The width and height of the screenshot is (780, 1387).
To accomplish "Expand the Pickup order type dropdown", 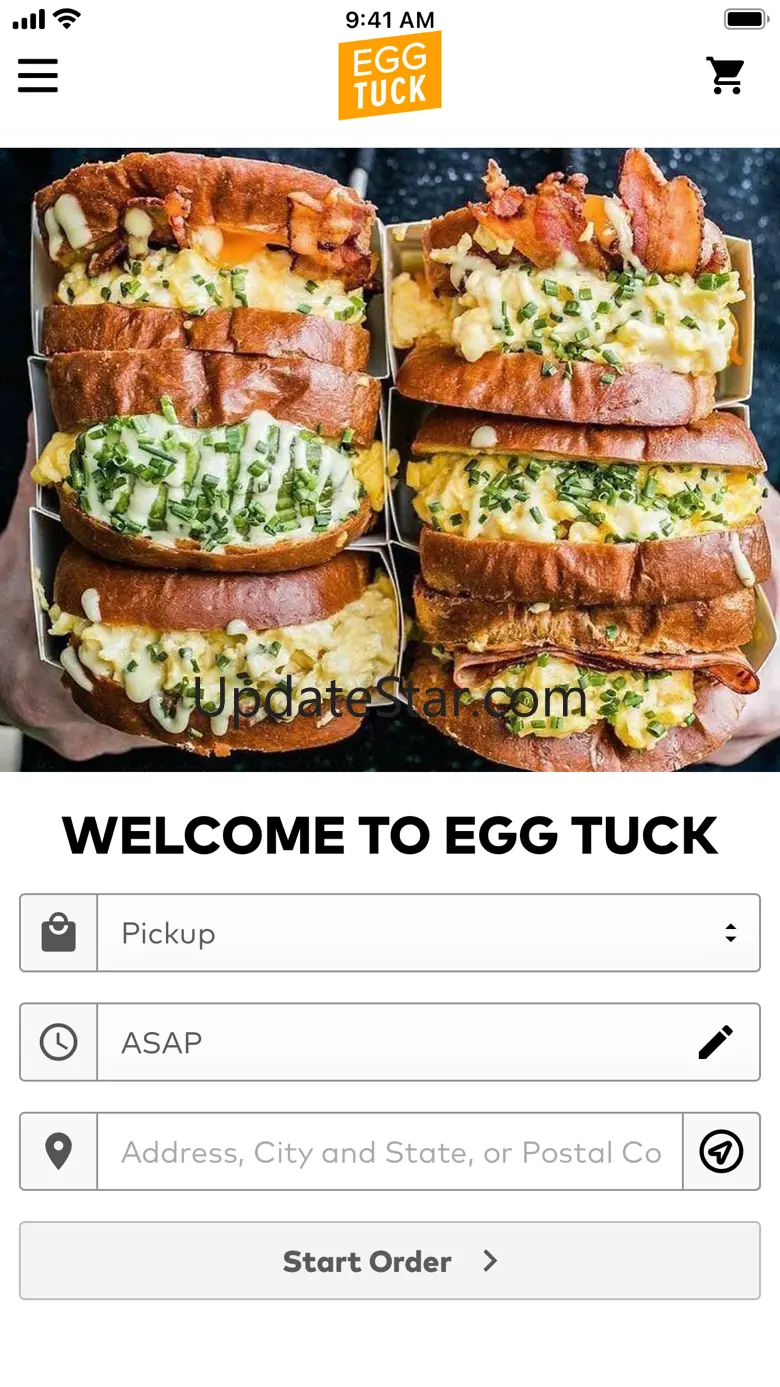I will click(428, 933).
